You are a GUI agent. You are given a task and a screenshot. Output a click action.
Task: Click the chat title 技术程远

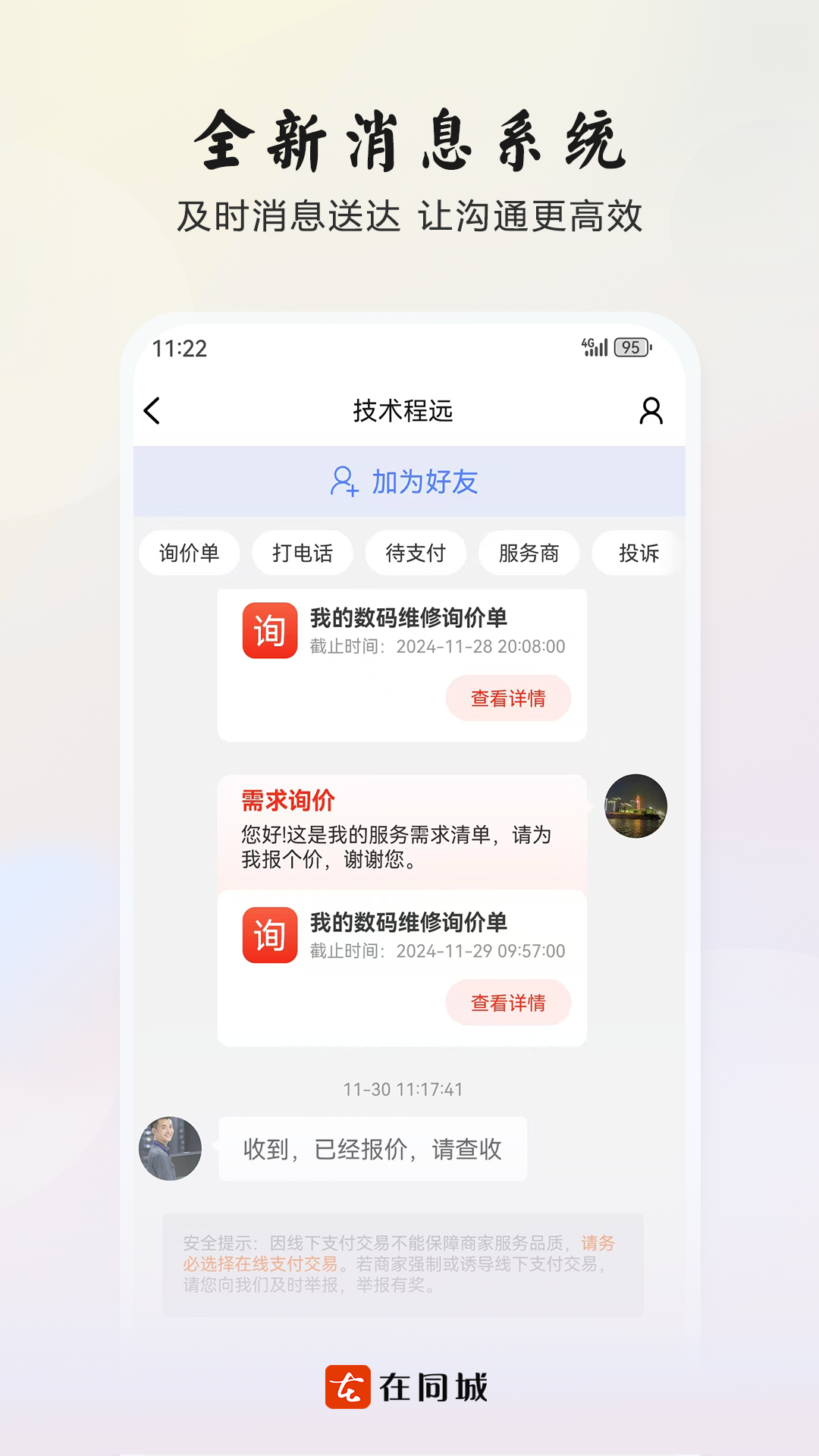click(400, 410)
